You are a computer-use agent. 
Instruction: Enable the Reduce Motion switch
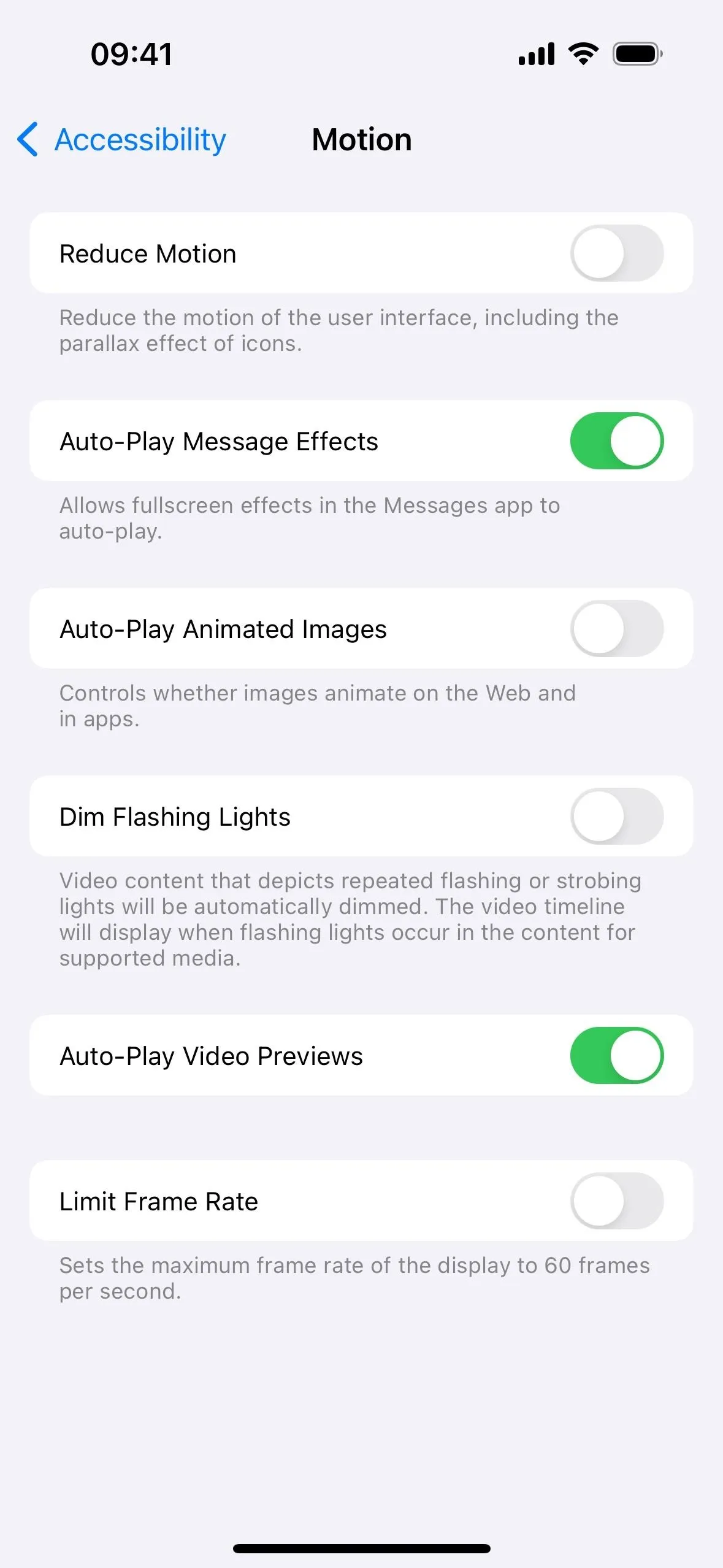(x=617, y=253)
